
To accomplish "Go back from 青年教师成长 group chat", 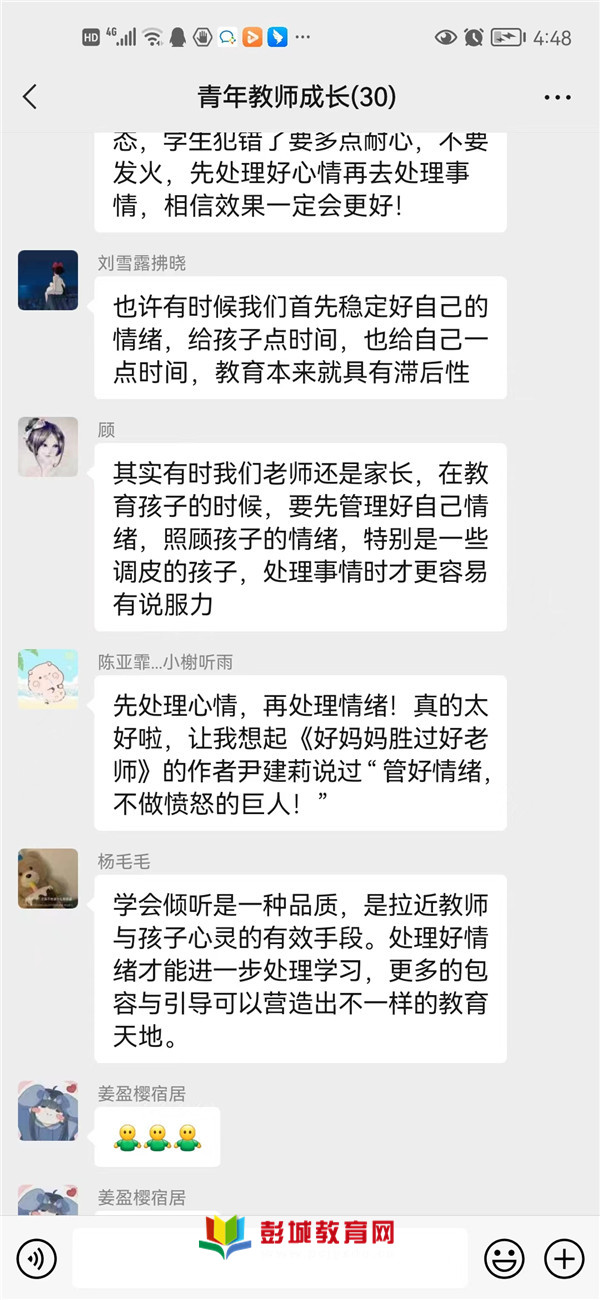I will [x=30, y=97].
